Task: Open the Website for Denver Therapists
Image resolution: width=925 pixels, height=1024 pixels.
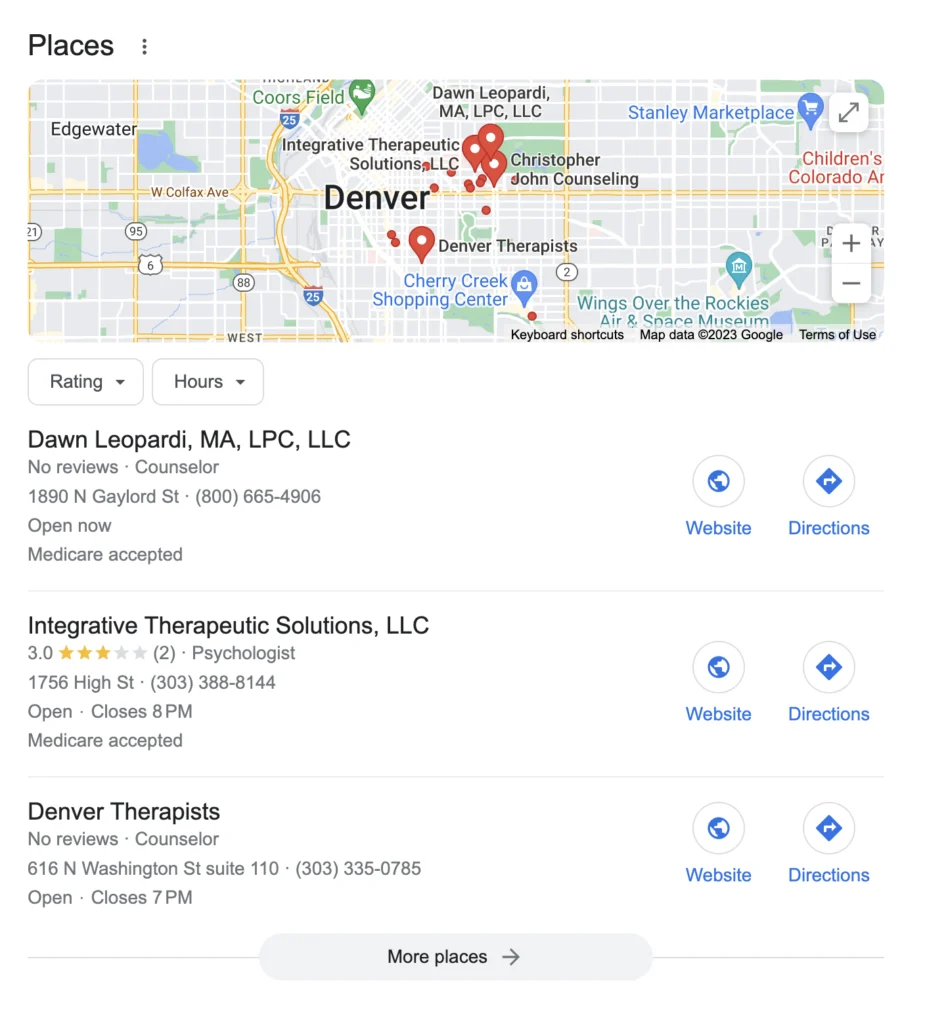Action: 718,828
